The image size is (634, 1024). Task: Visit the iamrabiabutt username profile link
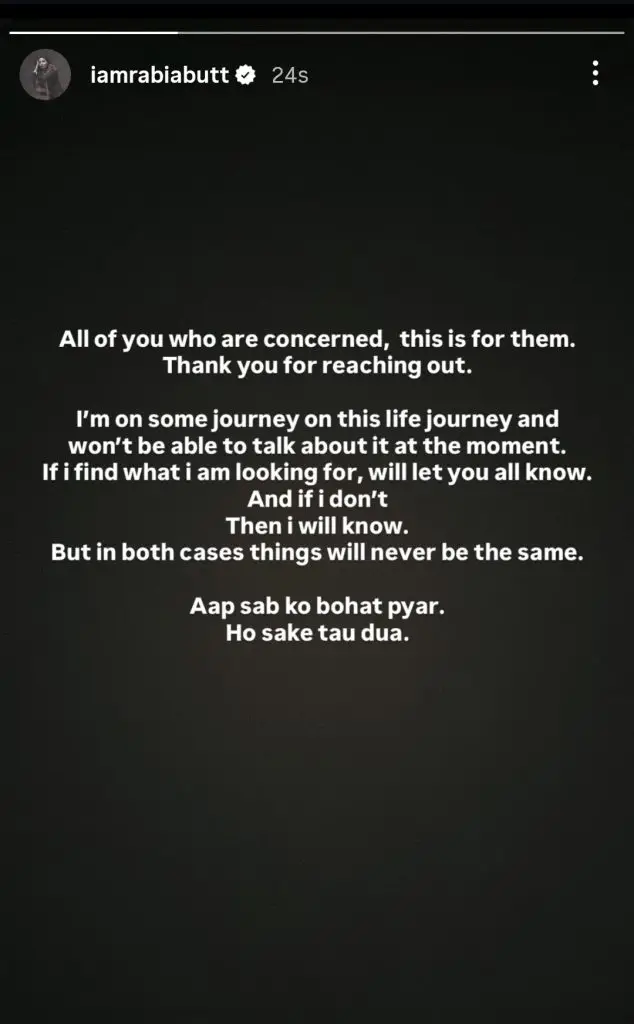pyautogui.click(x=159, y=75)
